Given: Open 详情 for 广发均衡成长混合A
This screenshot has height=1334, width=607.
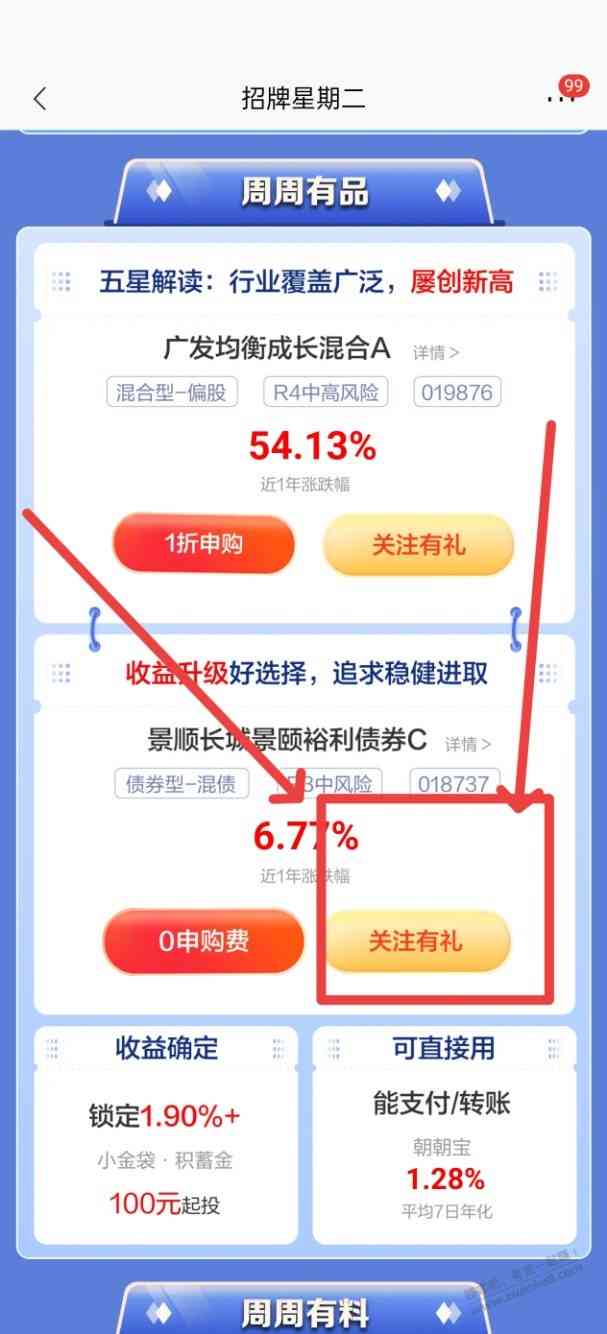Looking at the screenshot, I should click(436, 352).
